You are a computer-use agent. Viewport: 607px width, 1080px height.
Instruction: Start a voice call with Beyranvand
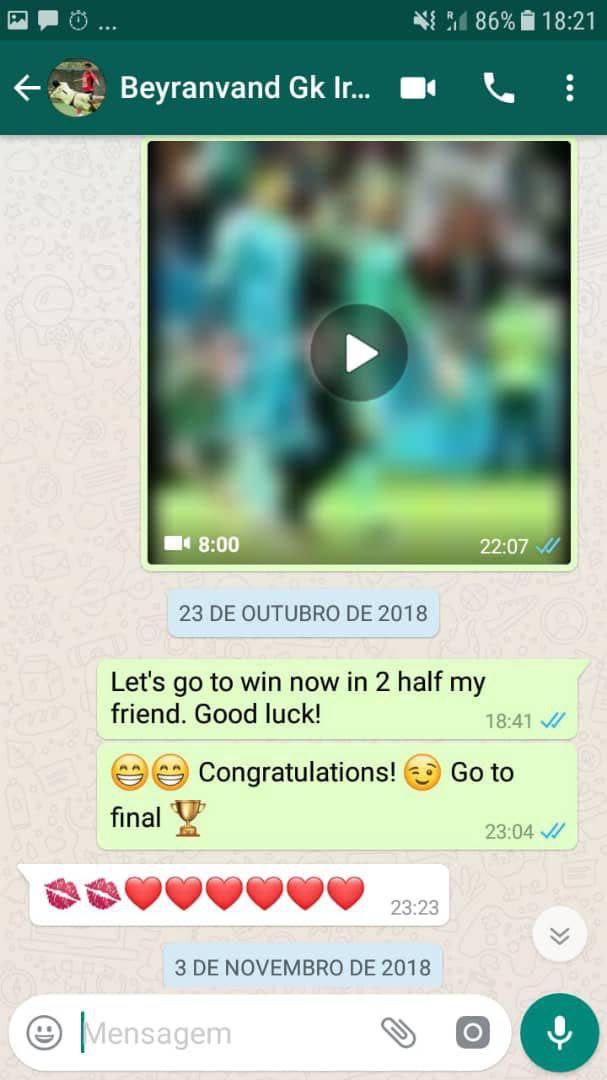pyautogui.click(x=498, y=88)
